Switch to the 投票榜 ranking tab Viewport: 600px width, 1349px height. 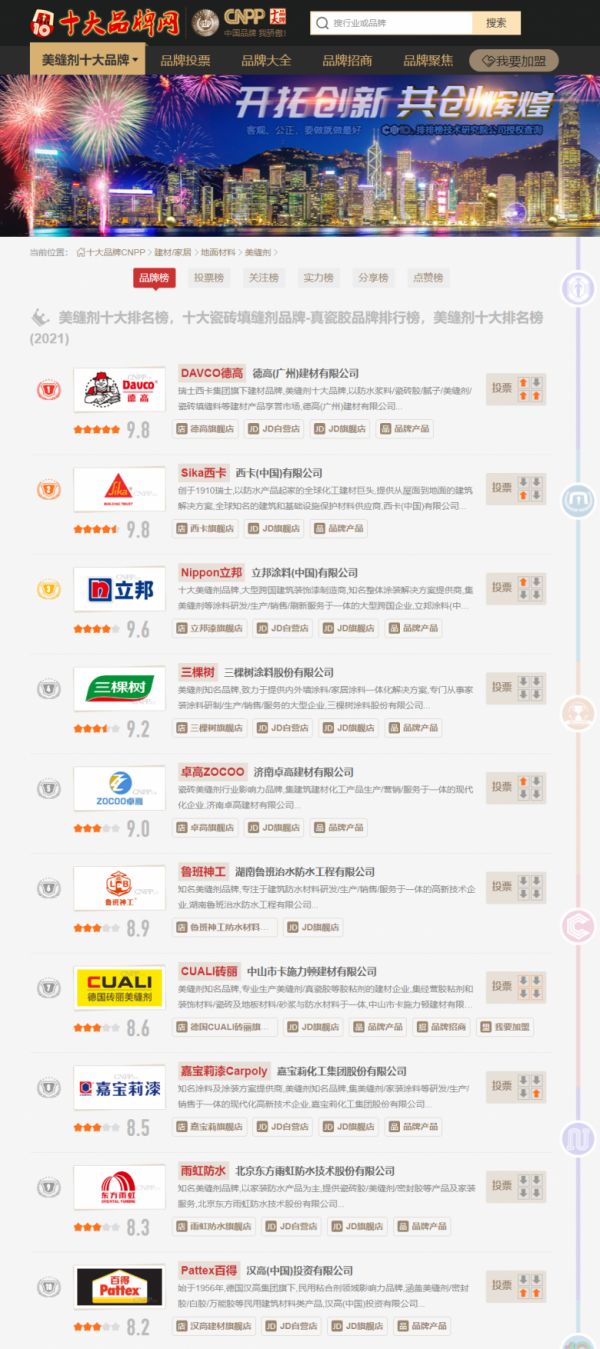pos(209,278)
